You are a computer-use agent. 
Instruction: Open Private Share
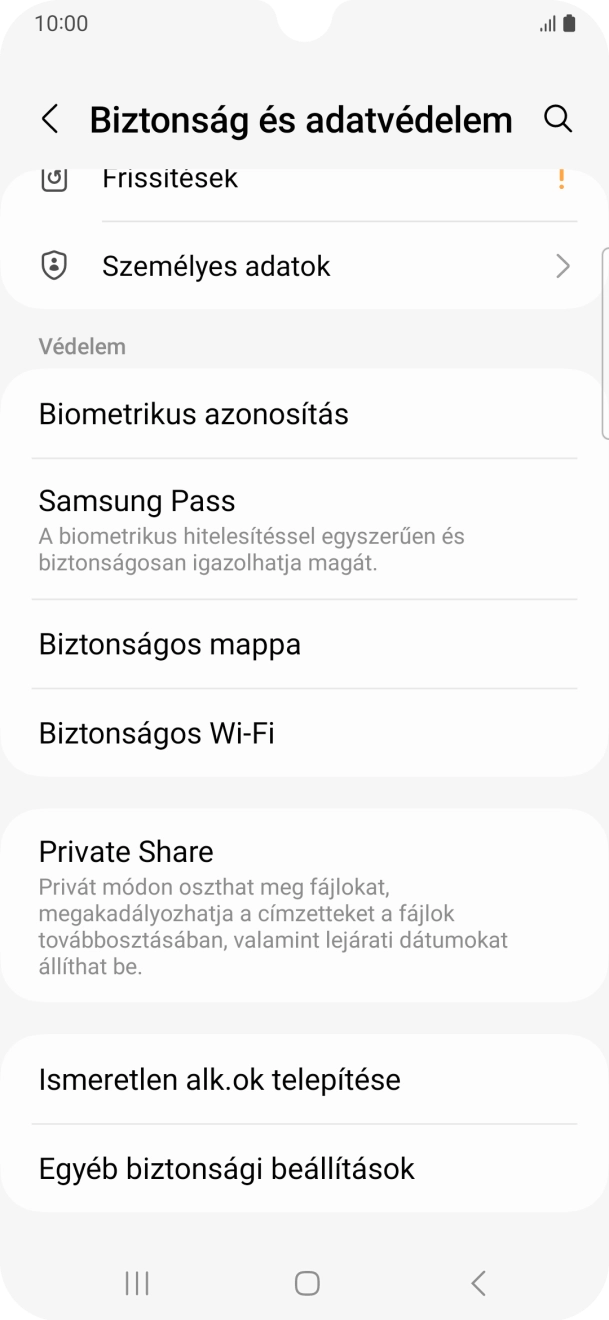(304, 905)
